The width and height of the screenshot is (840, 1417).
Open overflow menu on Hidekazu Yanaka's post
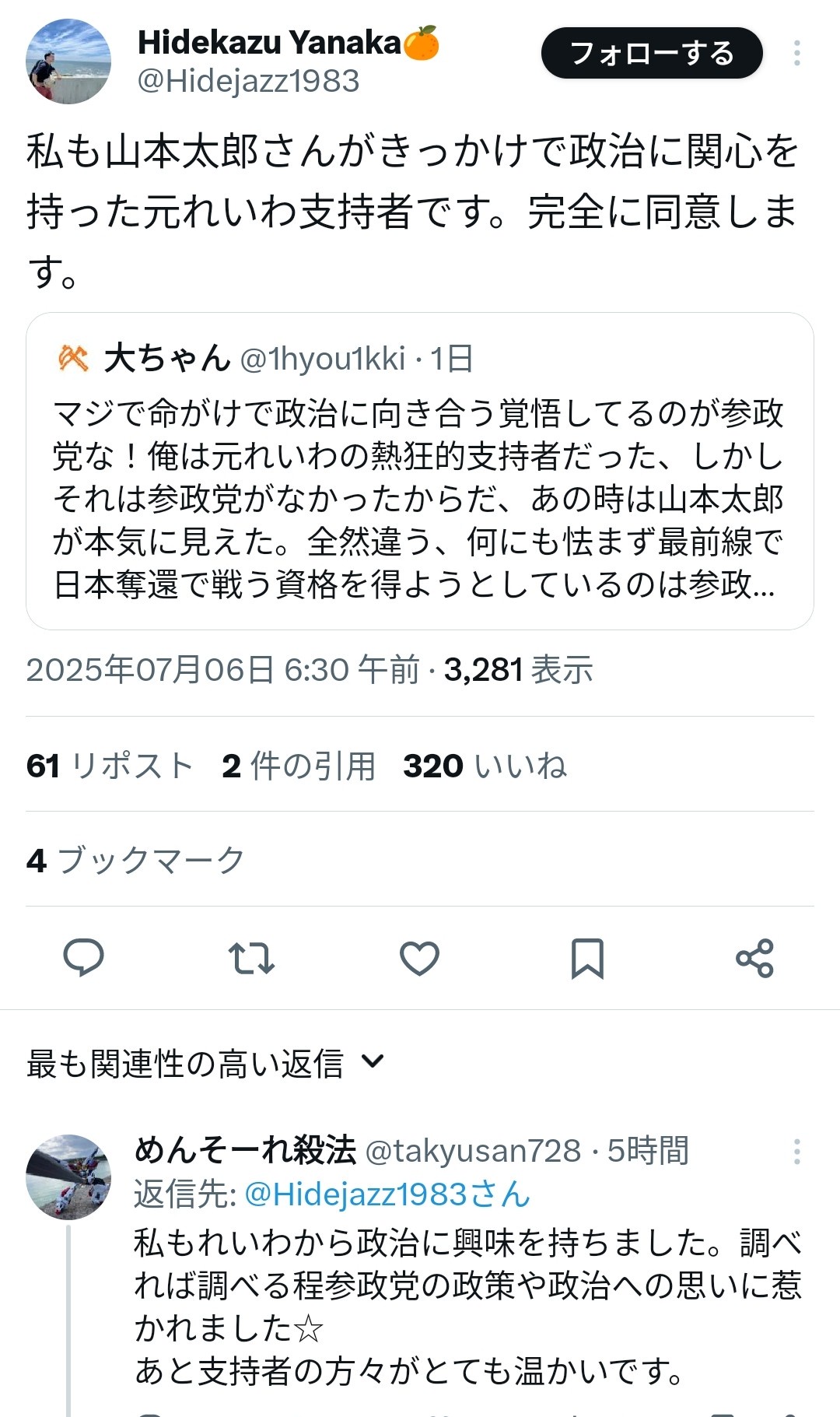coord(796,53)
